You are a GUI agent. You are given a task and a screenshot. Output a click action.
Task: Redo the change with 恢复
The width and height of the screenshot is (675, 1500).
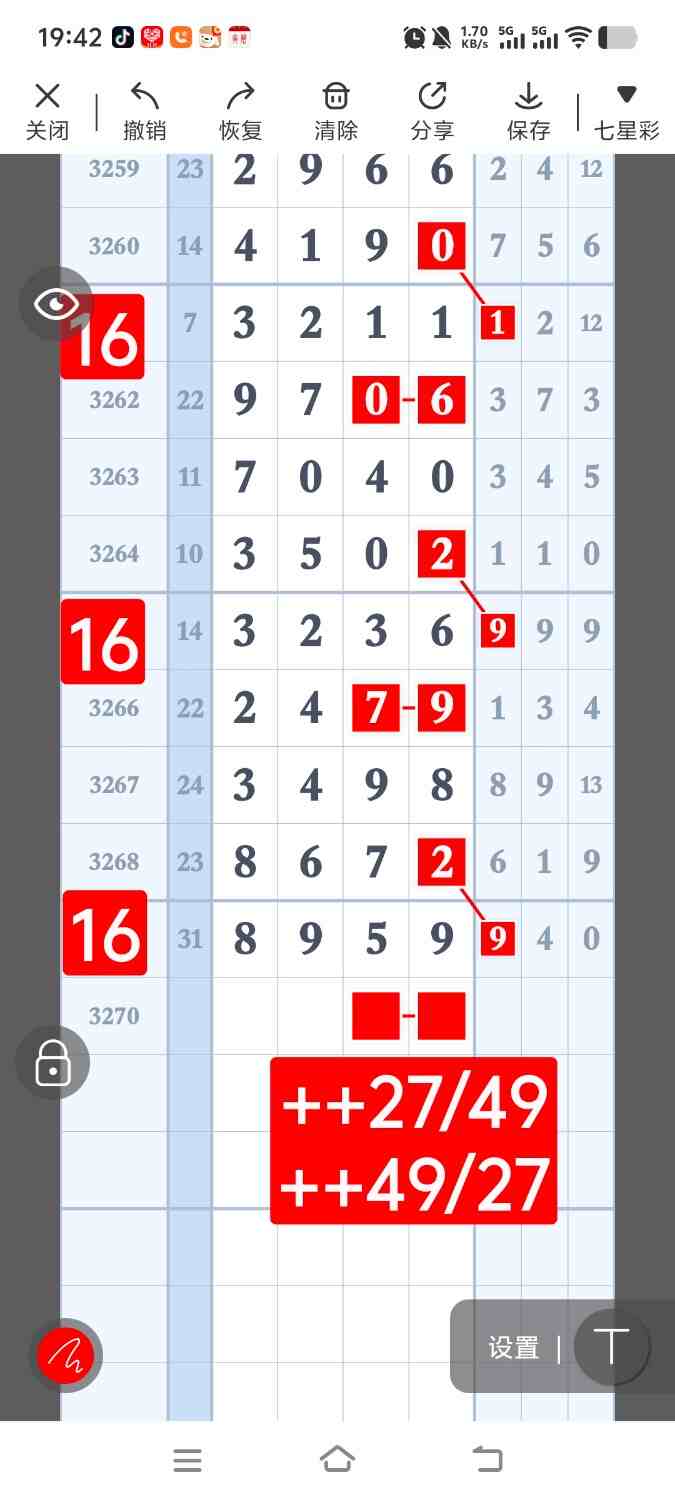point(240,111)
